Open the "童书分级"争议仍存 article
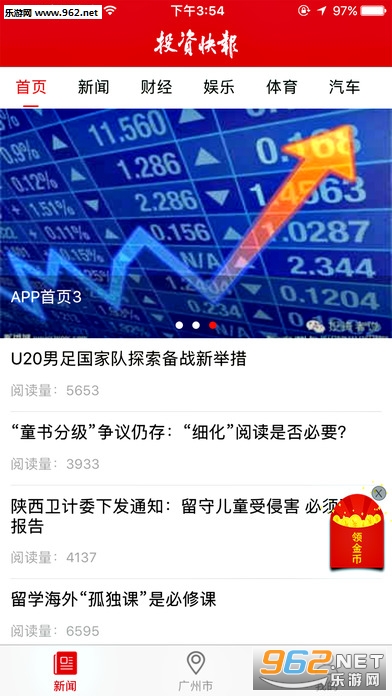392x696 pixels. [196, 448]
